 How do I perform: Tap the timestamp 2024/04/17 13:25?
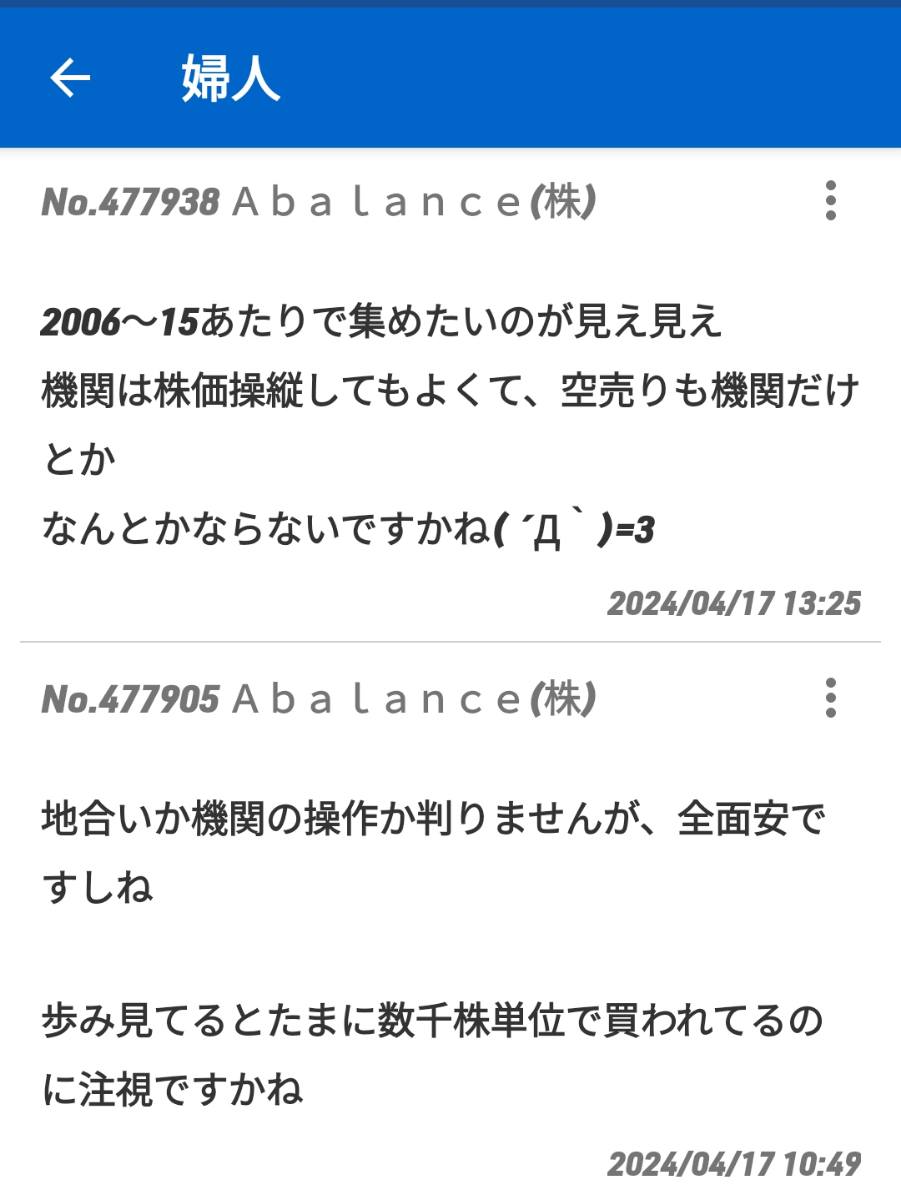[735, 604]
